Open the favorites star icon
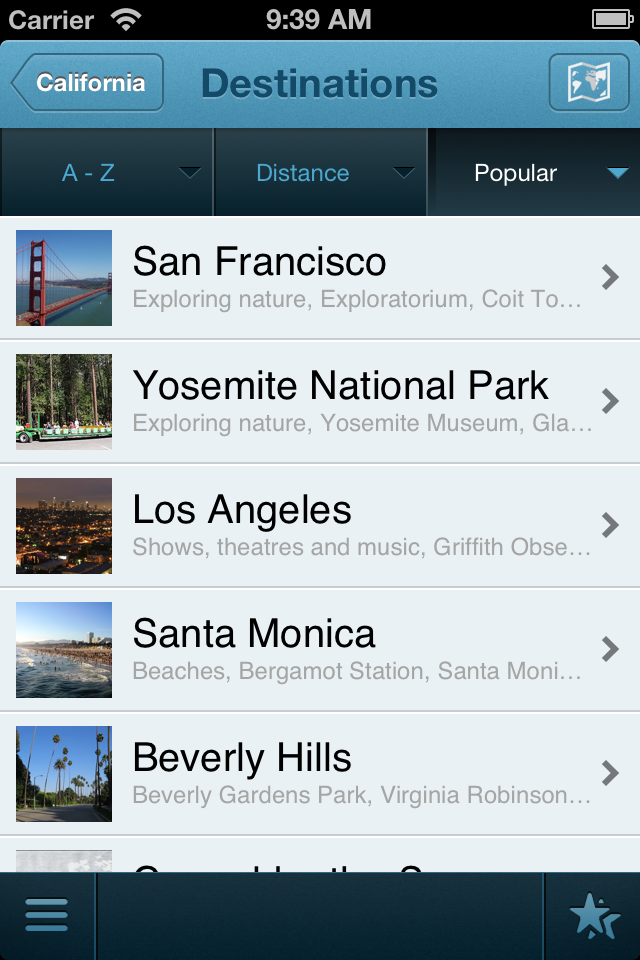The width and height of the screenshot is (640, 960). click(593, 916)
